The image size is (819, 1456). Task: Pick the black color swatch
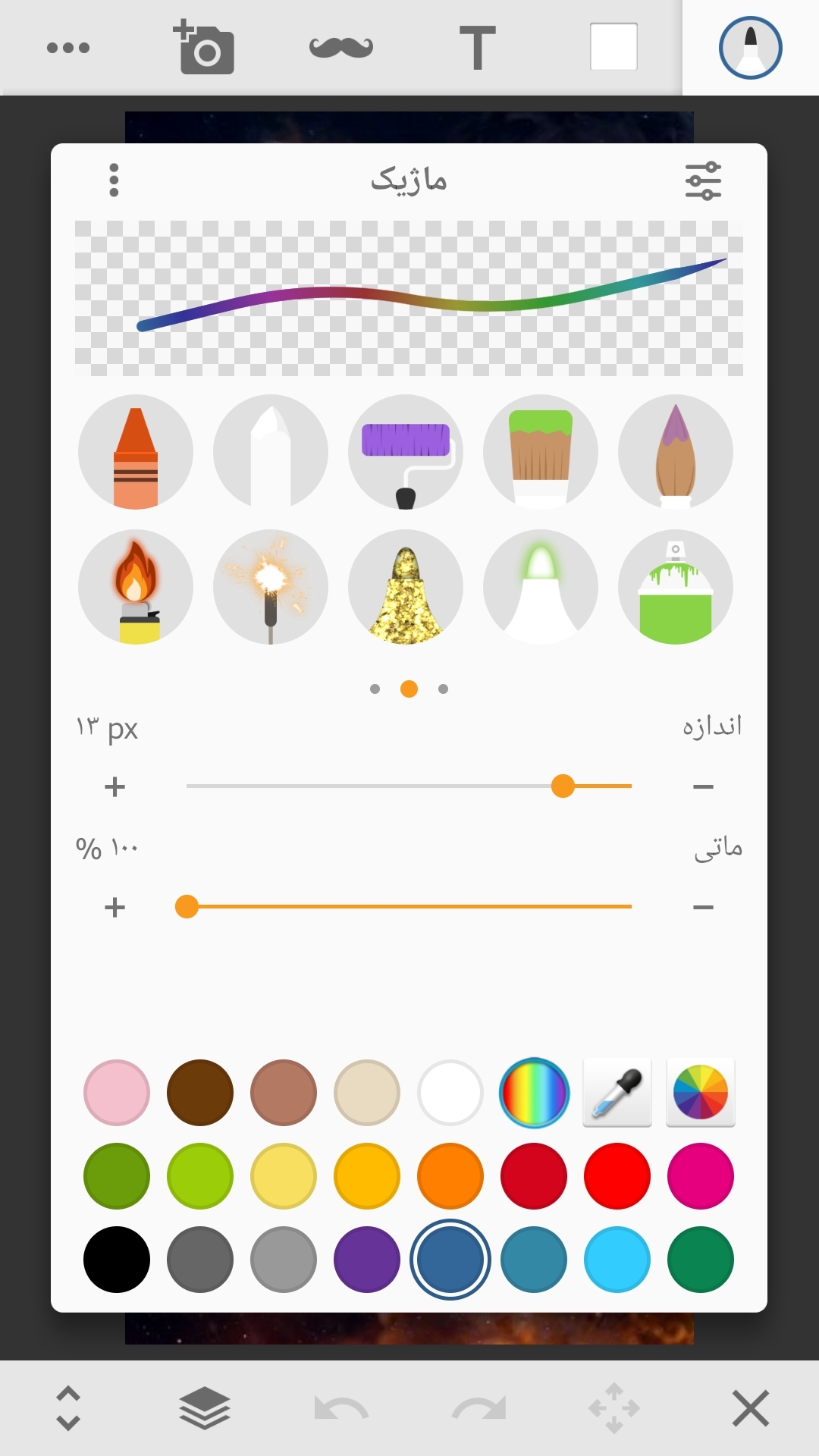117,1260
